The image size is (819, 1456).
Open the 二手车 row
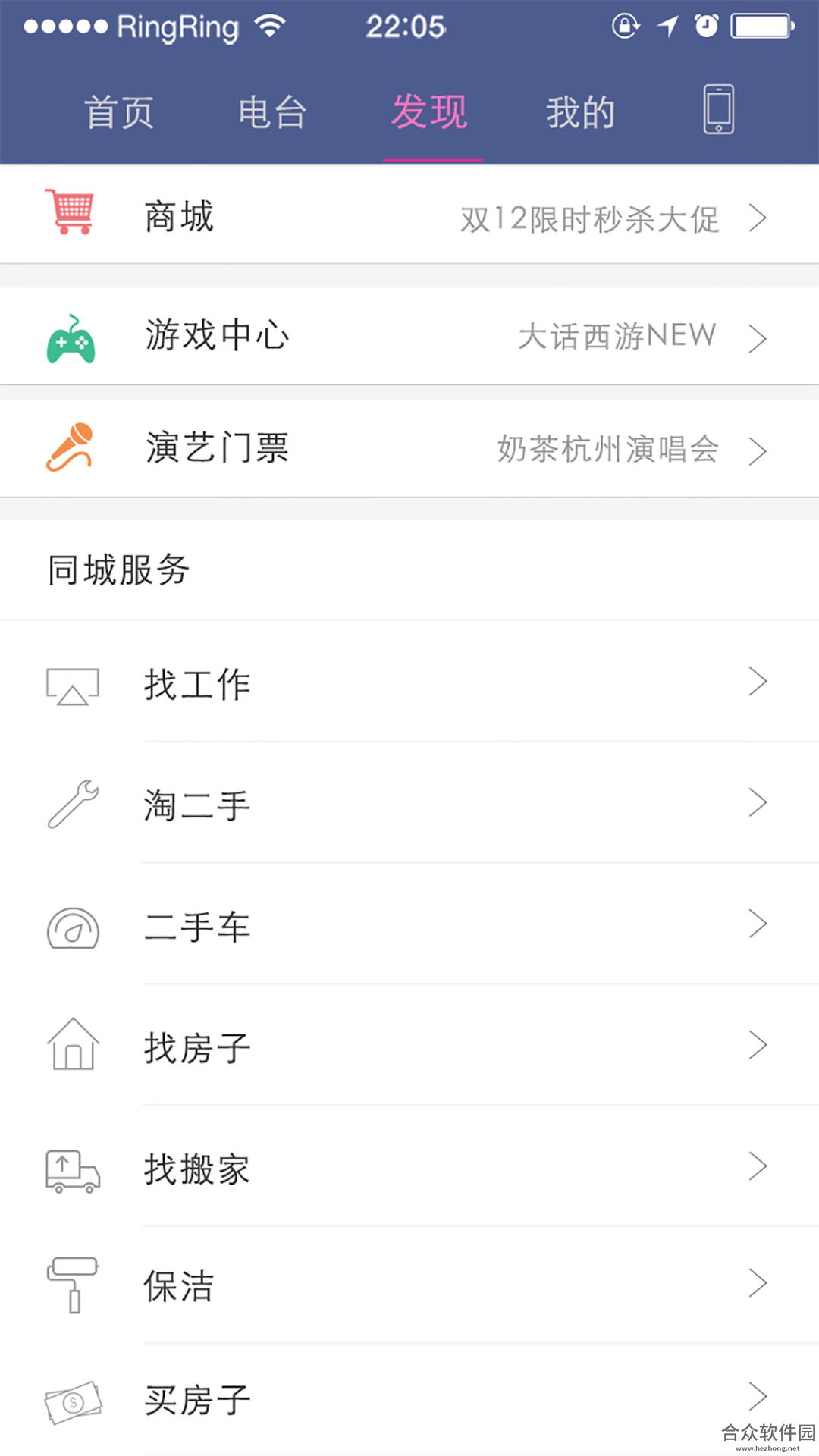pyautogui.click(x=409, y=924)
